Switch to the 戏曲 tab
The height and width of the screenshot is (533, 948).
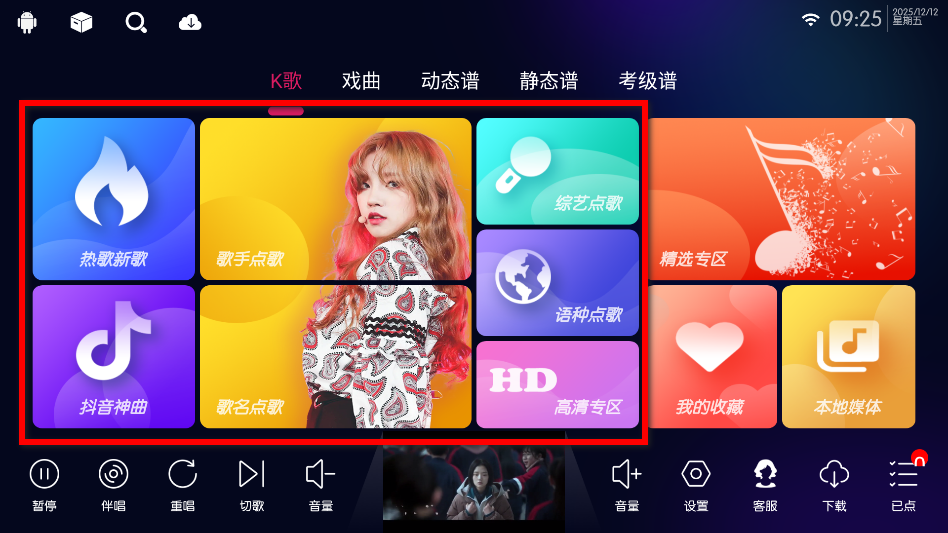pyautogui.click(x=361, y=81)
